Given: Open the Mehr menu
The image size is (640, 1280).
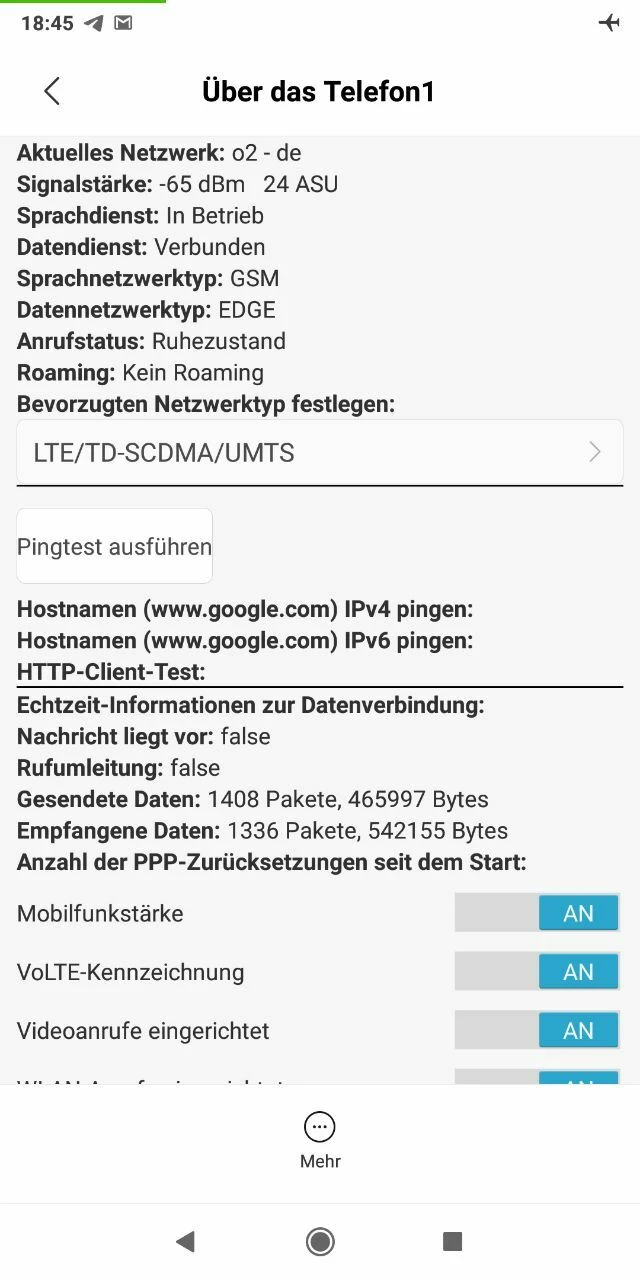Looking at the screenshot, I should pos(320,1140).
